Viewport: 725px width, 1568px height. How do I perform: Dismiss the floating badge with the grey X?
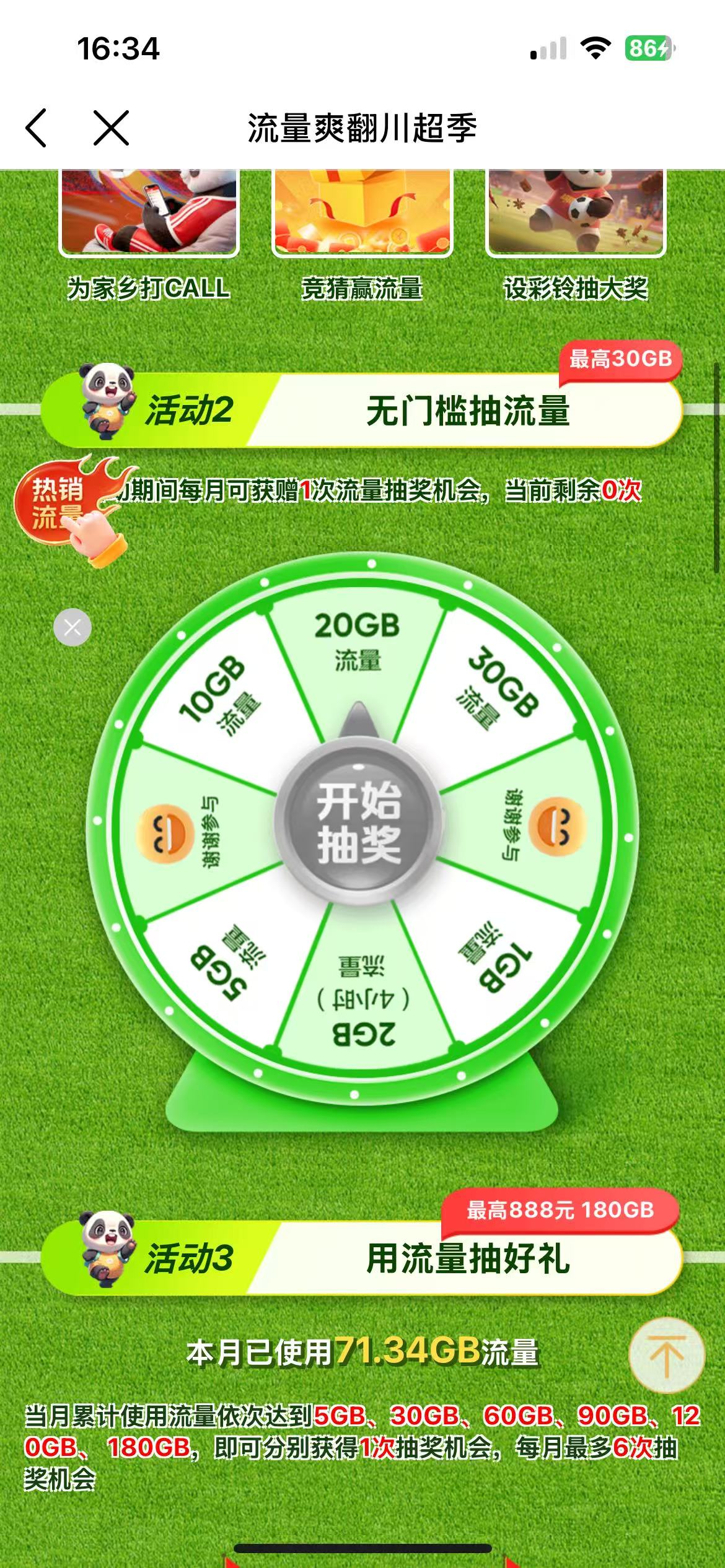(72, 628)
